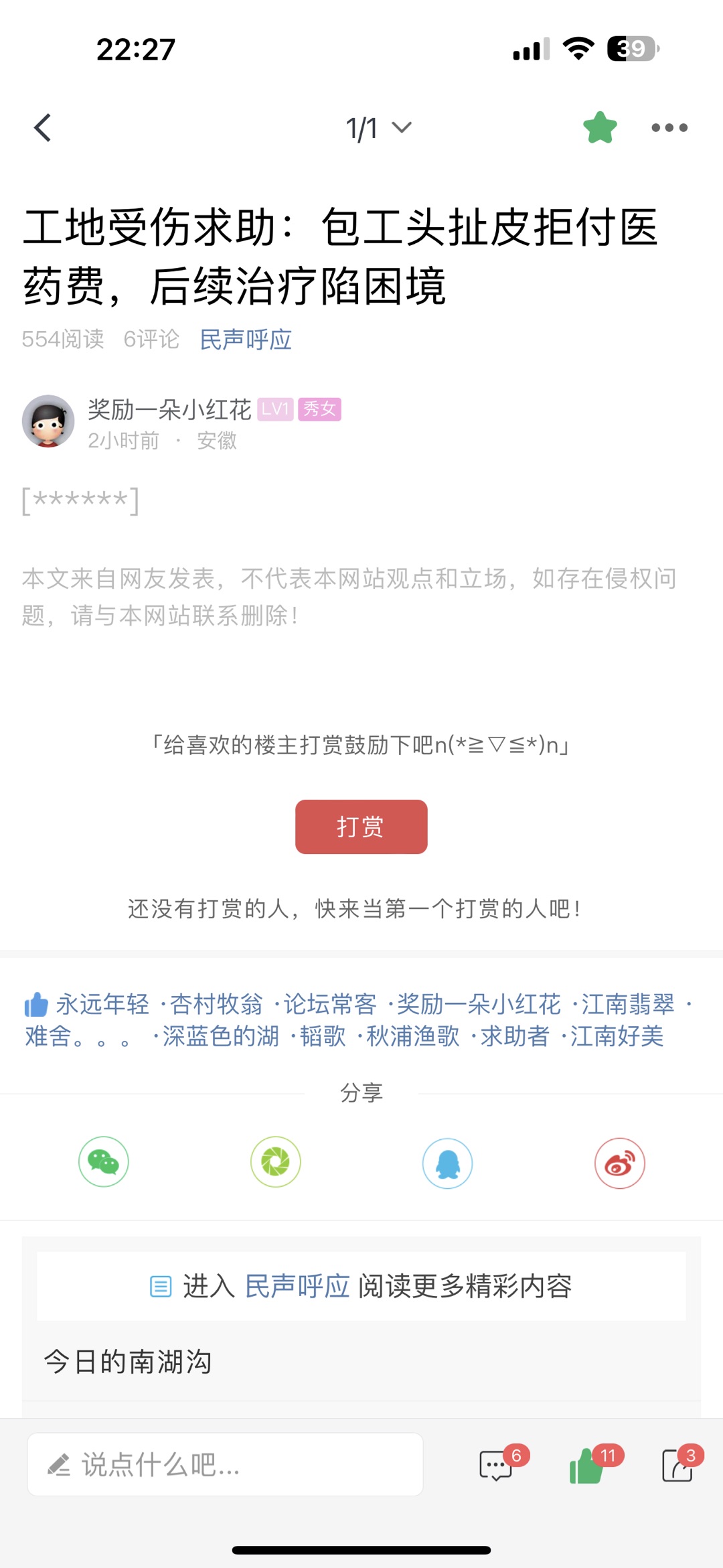Go back to the previous page

[43, 127]
